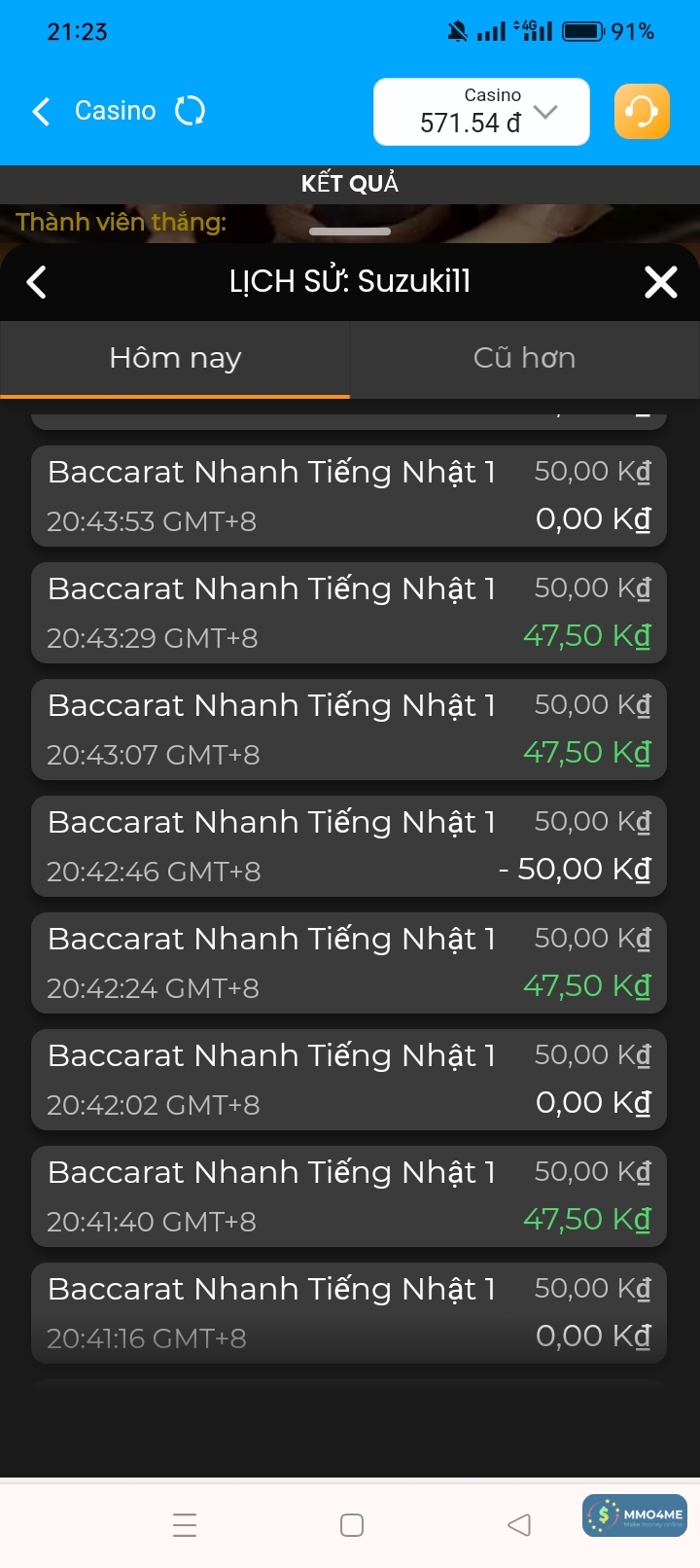Switch to the Hôm nay tab
700x1568 pixels.
pyautogui.click(x=175, y=359)
